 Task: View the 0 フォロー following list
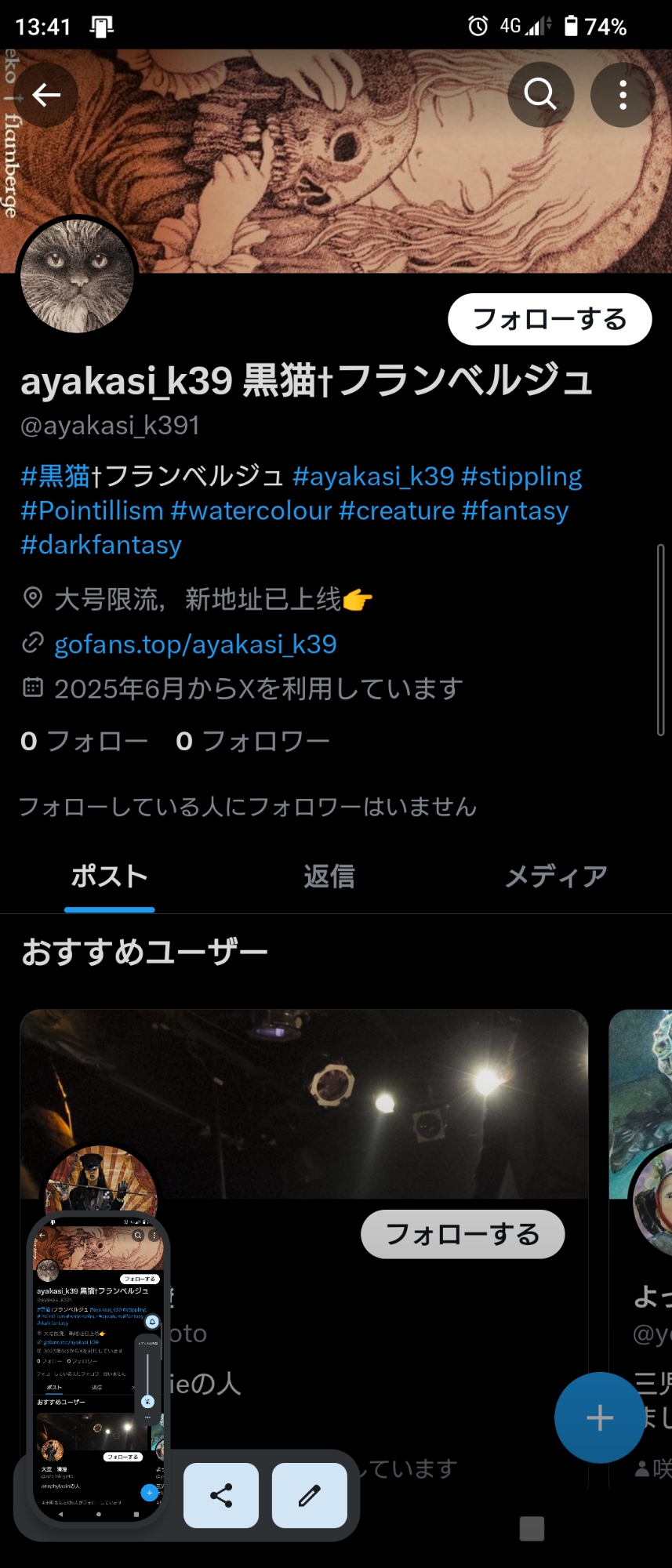click(x=84, y=741)
